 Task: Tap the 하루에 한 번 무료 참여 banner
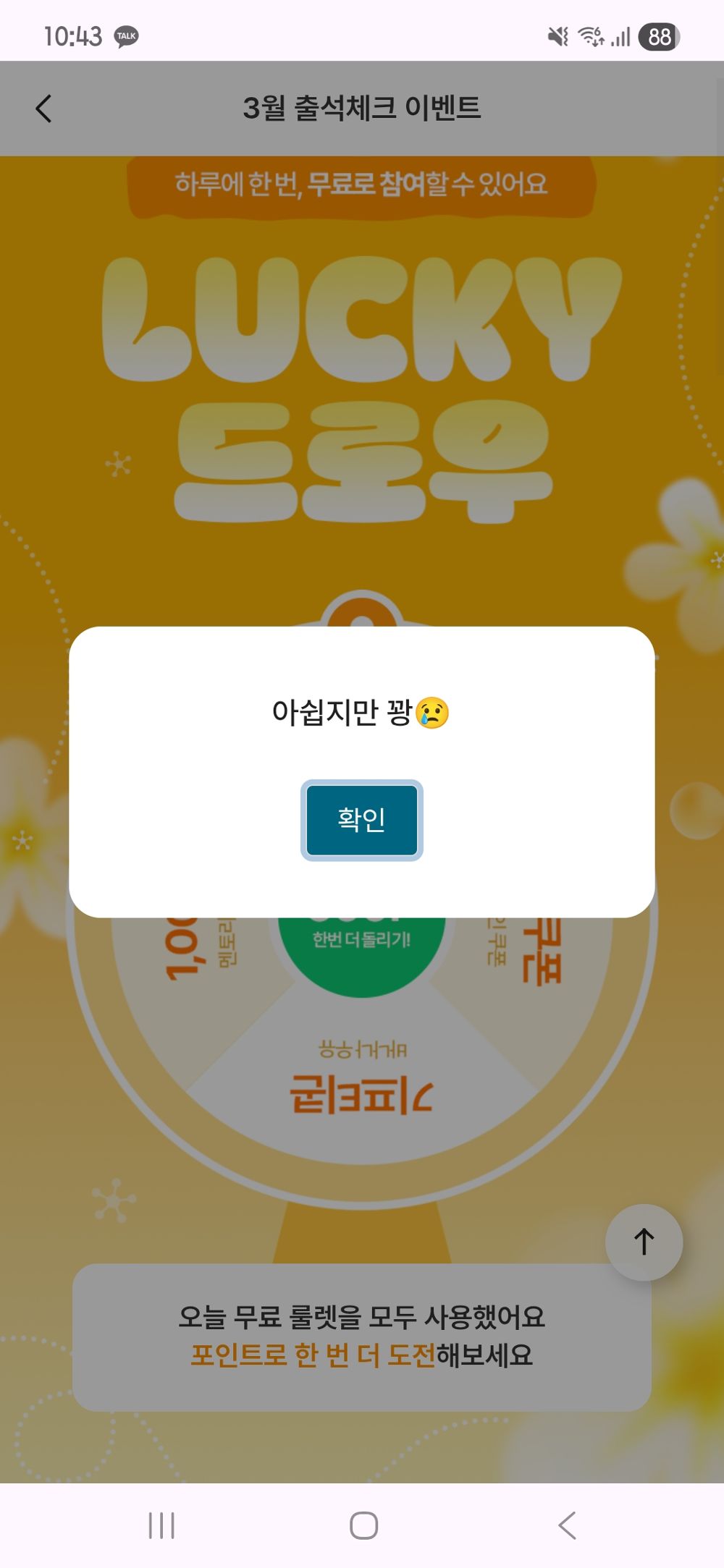tap(362, 186)
